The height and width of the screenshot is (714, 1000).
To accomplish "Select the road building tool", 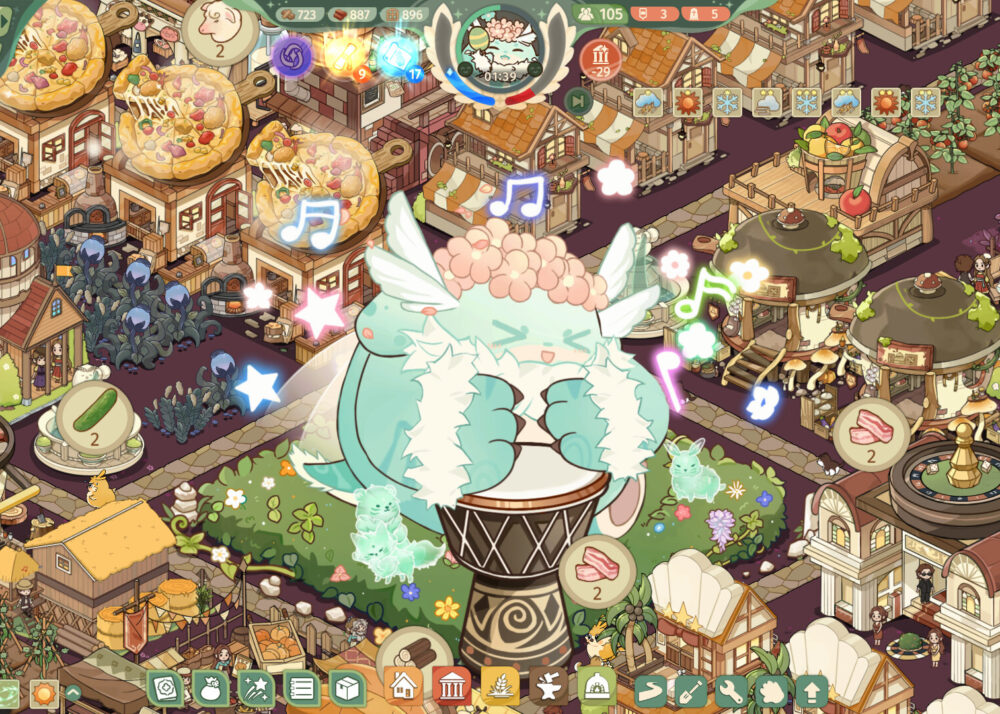I will [x=653, y=690].
